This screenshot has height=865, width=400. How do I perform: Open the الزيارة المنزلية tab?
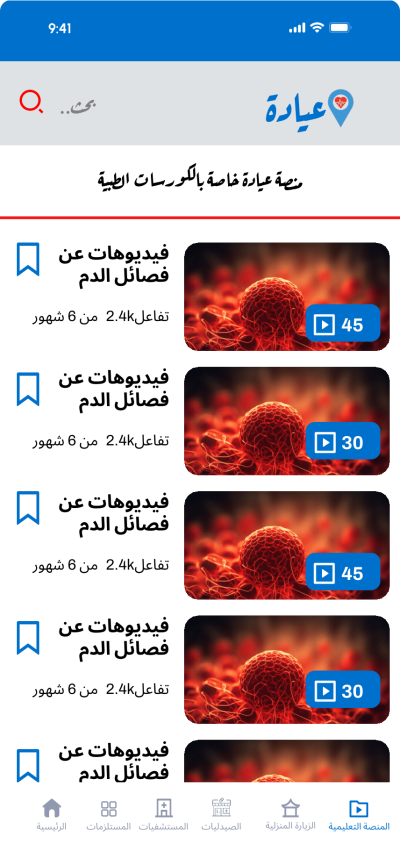pyautogui.click(x=290, y=815)
